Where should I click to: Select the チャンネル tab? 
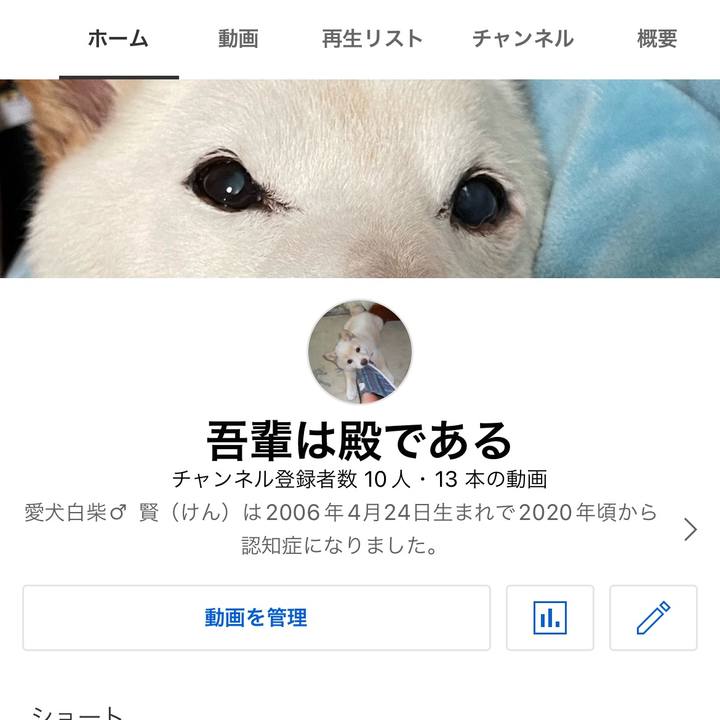click(x=522, y=39)
